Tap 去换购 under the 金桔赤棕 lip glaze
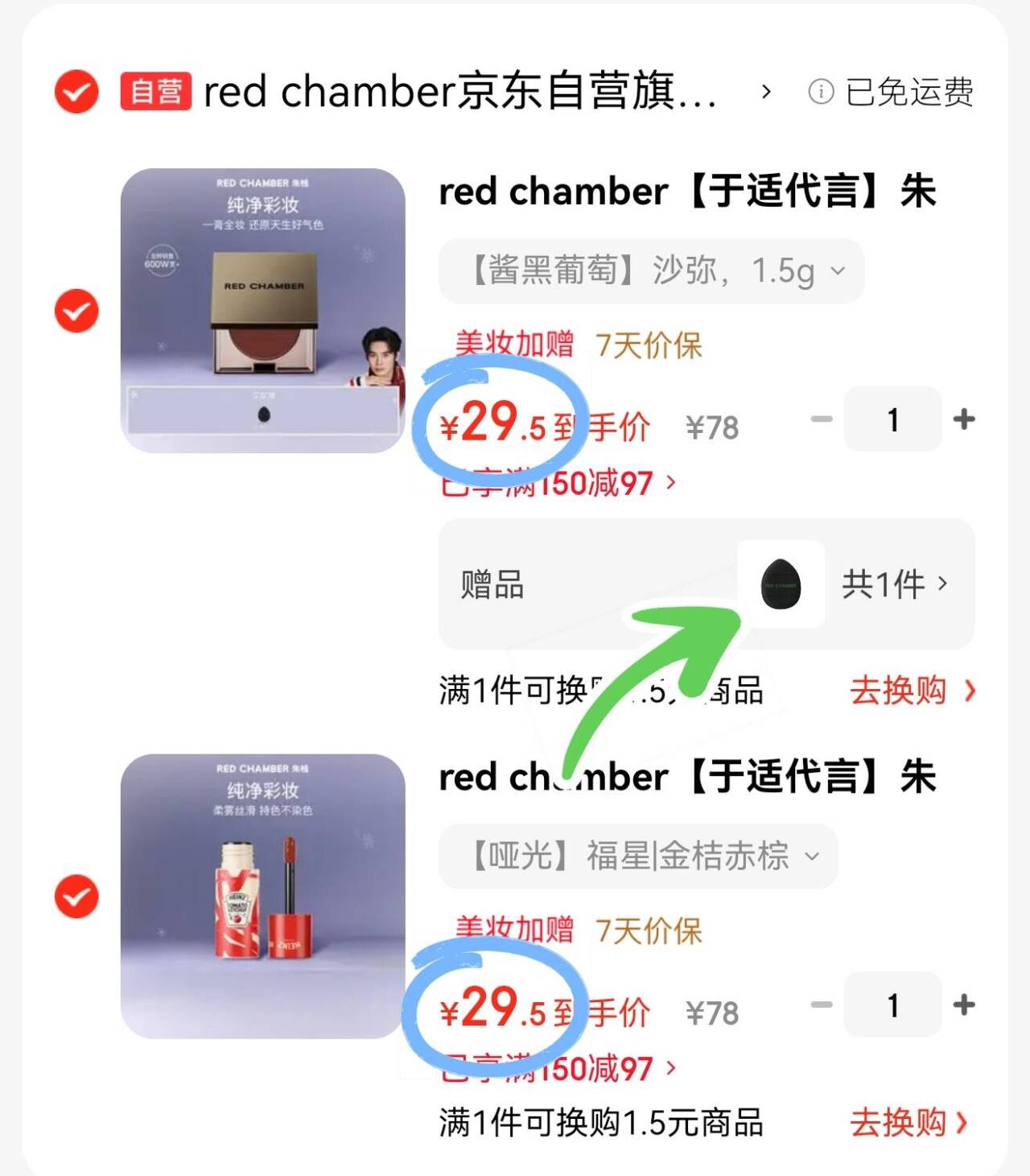This screenshot has height=1176, width=1030. coord(908,1122)
